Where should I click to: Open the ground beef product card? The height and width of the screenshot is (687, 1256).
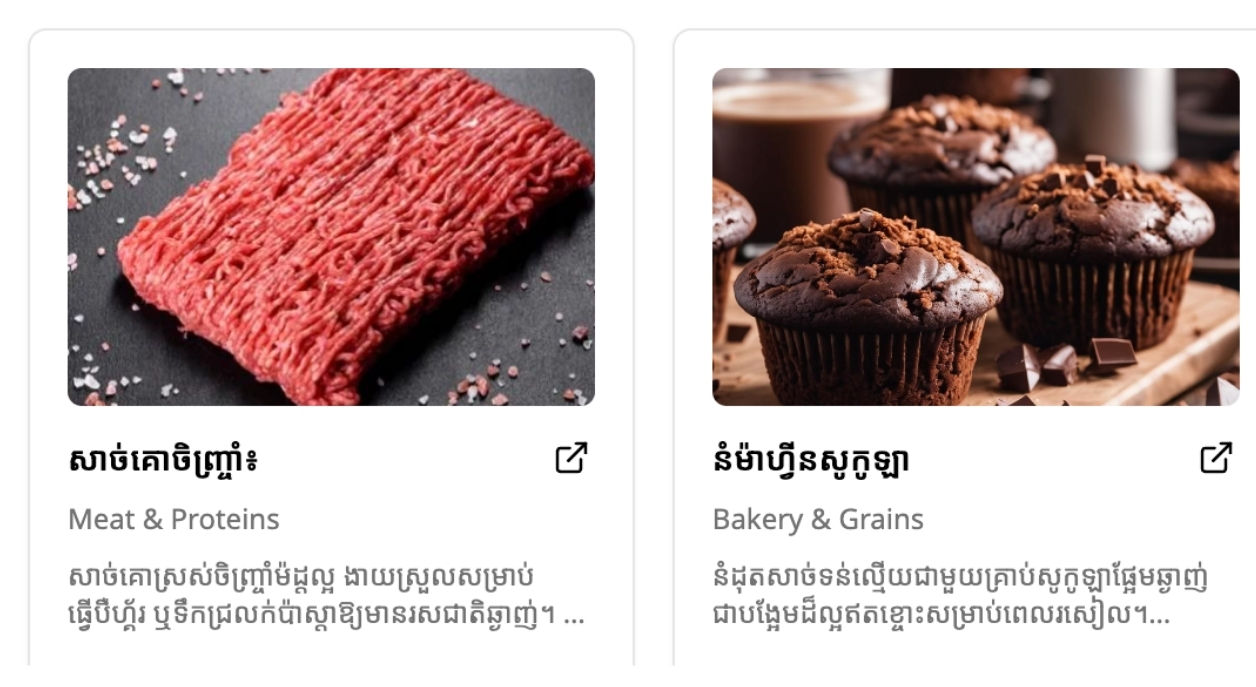pos(331,237)
